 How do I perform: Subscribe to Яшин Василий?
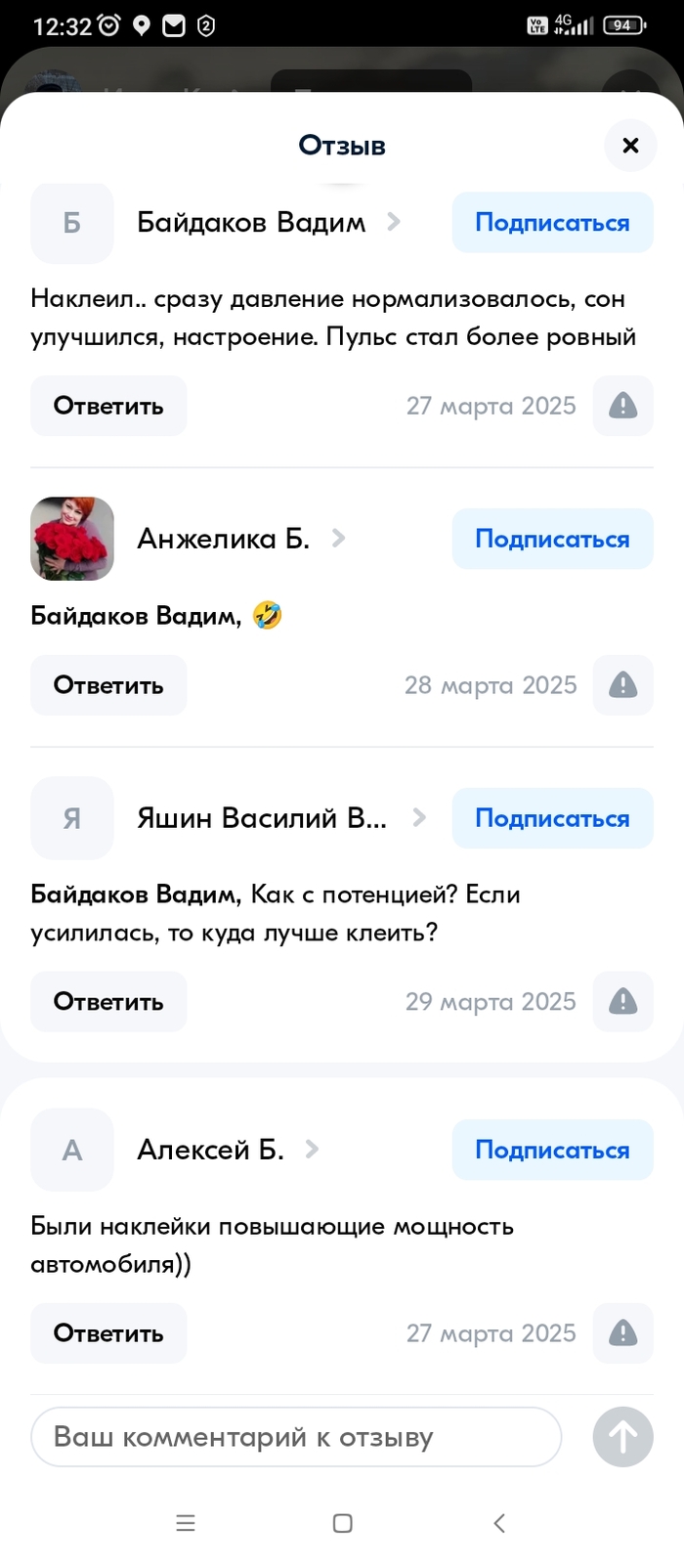(552, 818)
